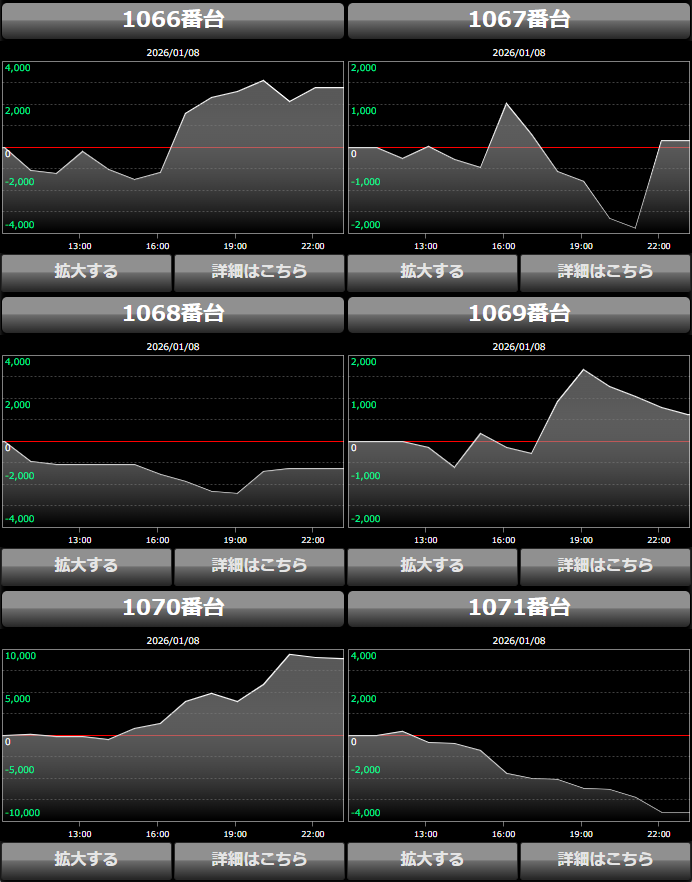
Task: Open 詳細はこちら for machine 1070番台
Action: 259,860
